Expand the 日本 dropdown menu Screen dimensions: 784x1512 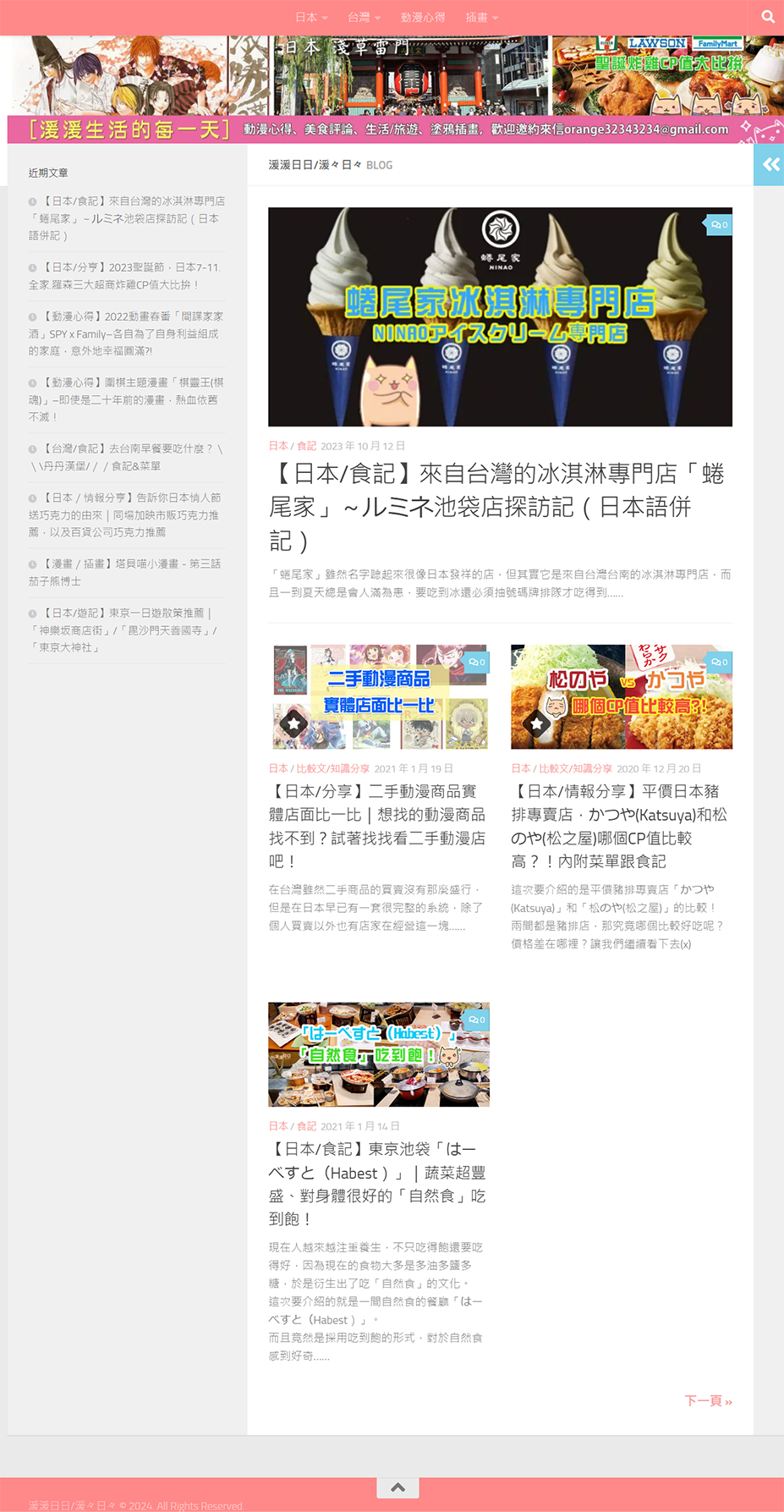click(310, 18)
